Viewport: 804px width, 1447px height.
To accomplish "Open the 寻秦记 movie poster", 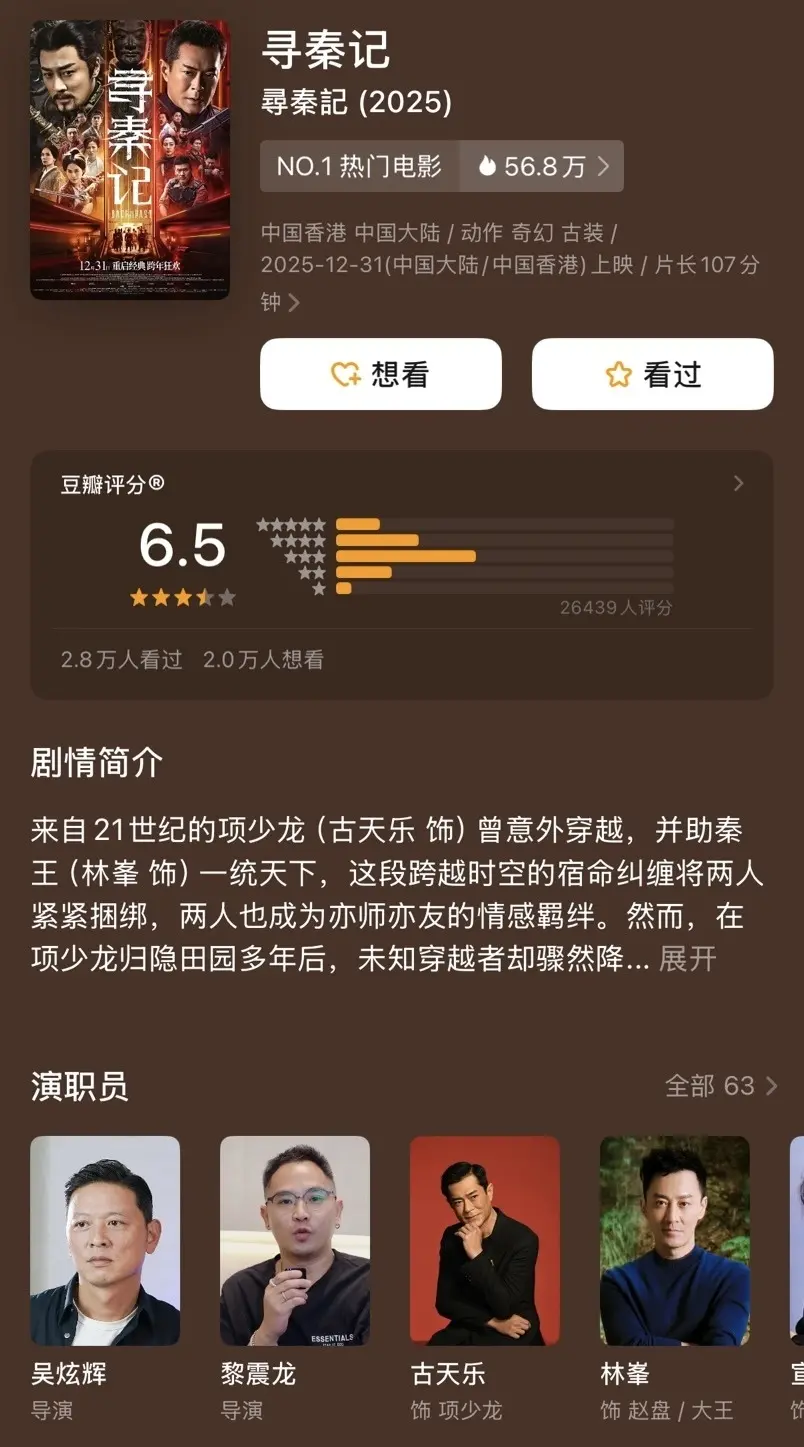I will tap(130, 160).
